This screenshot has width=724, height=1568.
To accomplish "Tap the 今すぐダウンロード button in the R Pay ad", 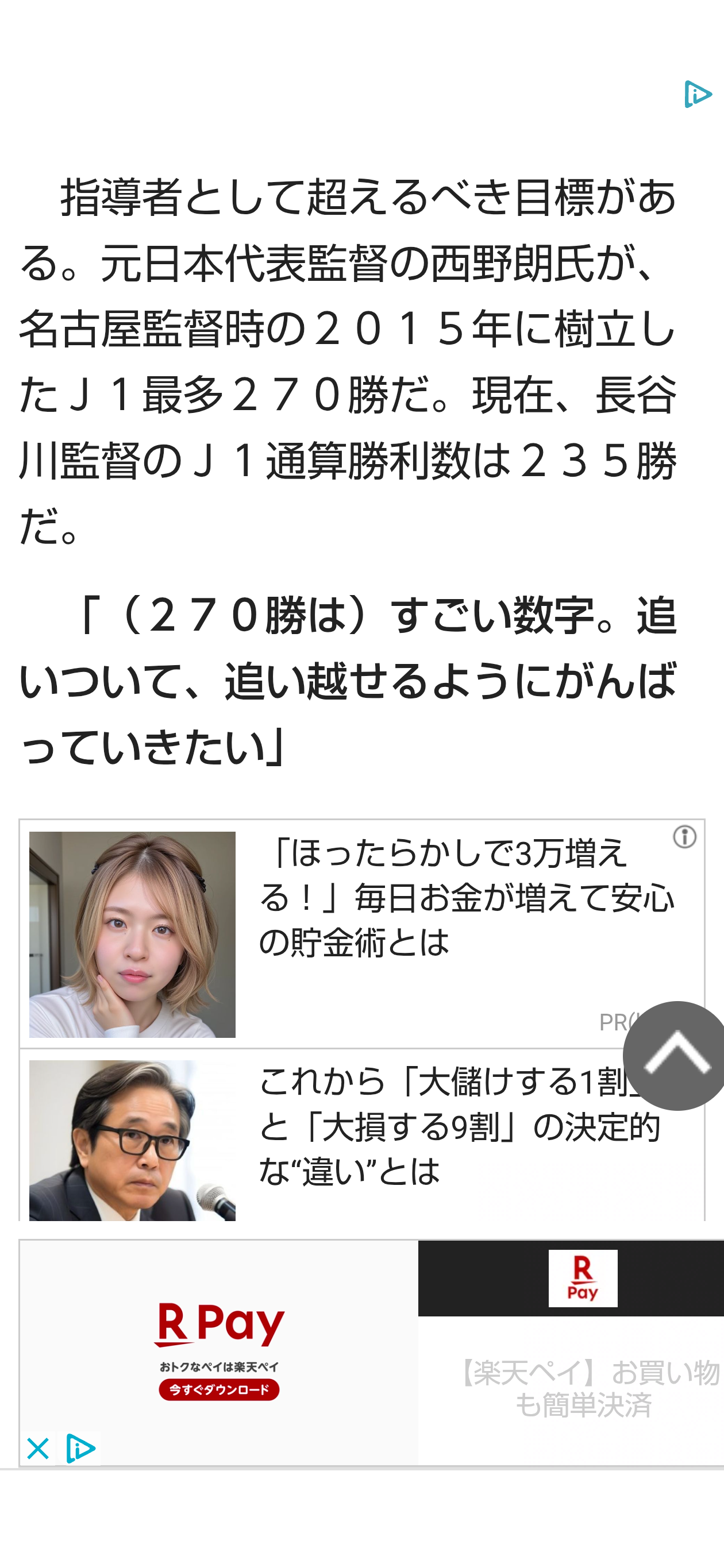I will (218, 1389).
